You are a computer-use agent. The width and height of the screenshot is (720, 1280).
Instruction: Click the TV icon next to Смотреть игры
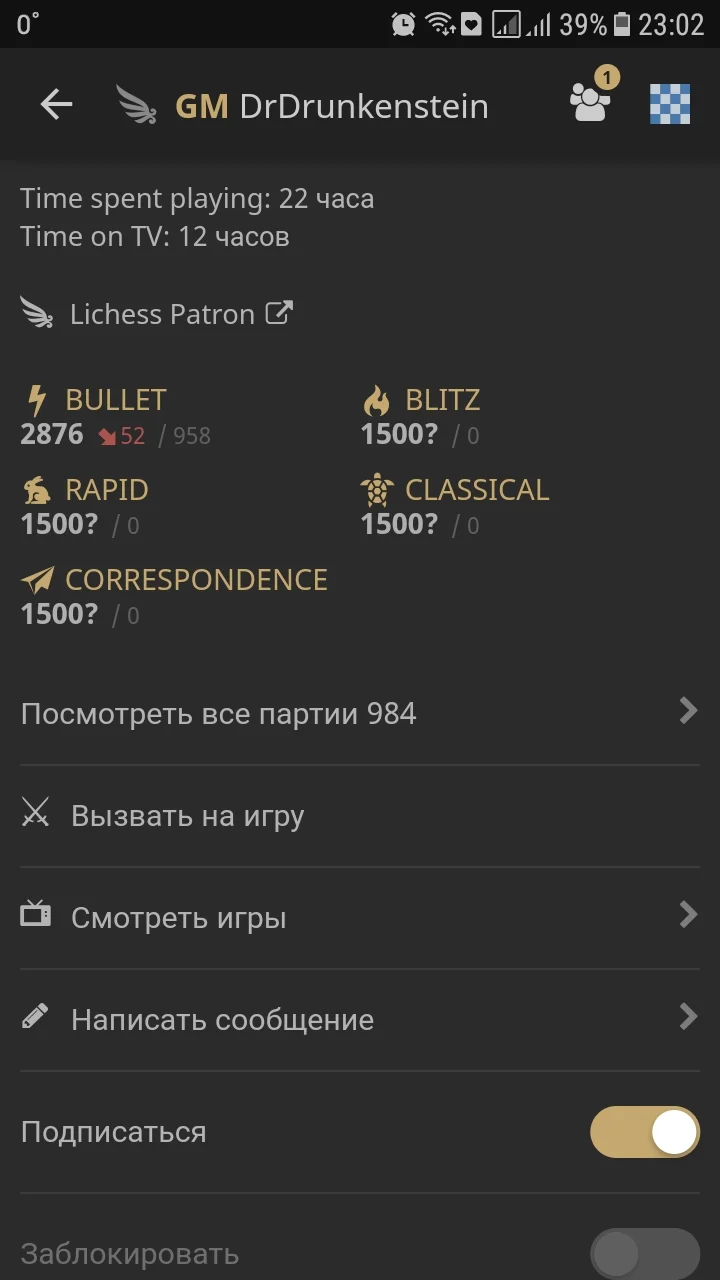[x=35, y=916]
